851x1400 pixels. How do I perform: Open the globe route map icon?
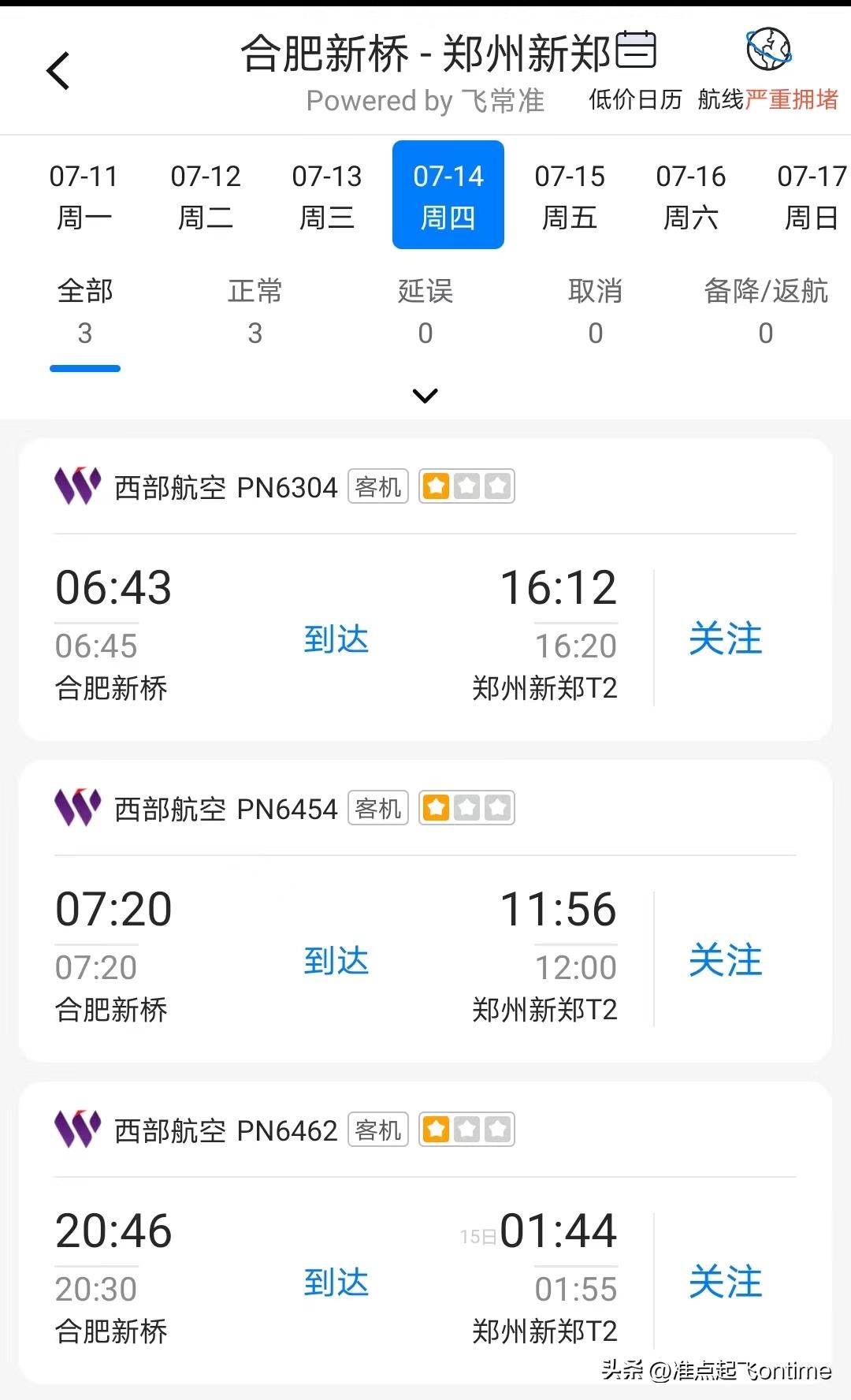pyautogui.click(x=768, y=50)
